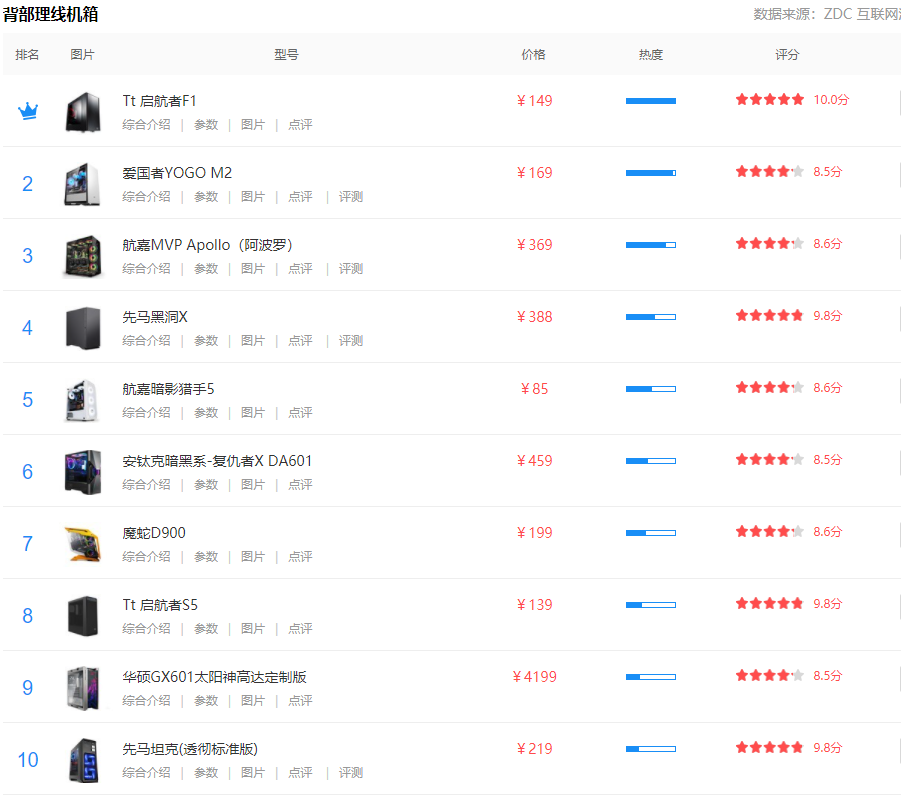Open 安钛克暗黑系-复仇者X DA601 details
This screenshot has width=901, height=796.
click(217, 461)
